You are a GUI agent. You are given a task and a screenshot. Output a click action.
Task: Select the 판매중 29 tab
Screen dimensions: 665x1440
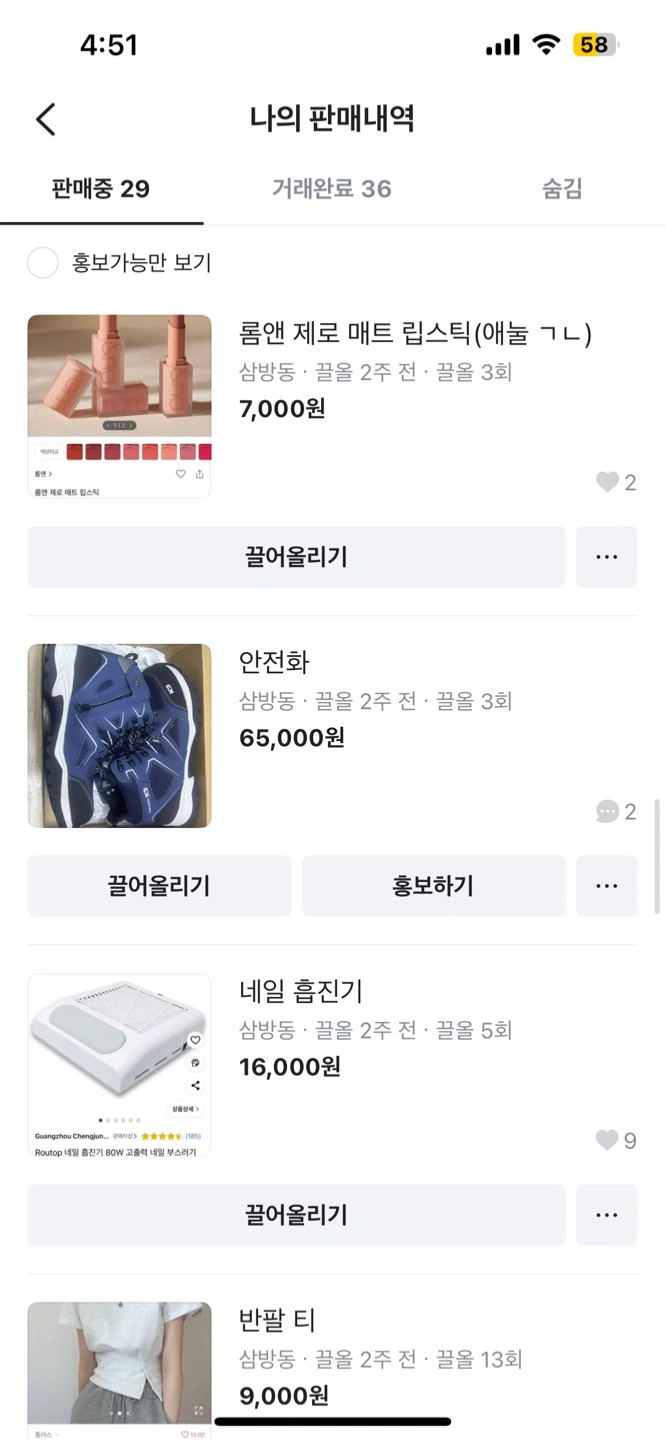101,188
